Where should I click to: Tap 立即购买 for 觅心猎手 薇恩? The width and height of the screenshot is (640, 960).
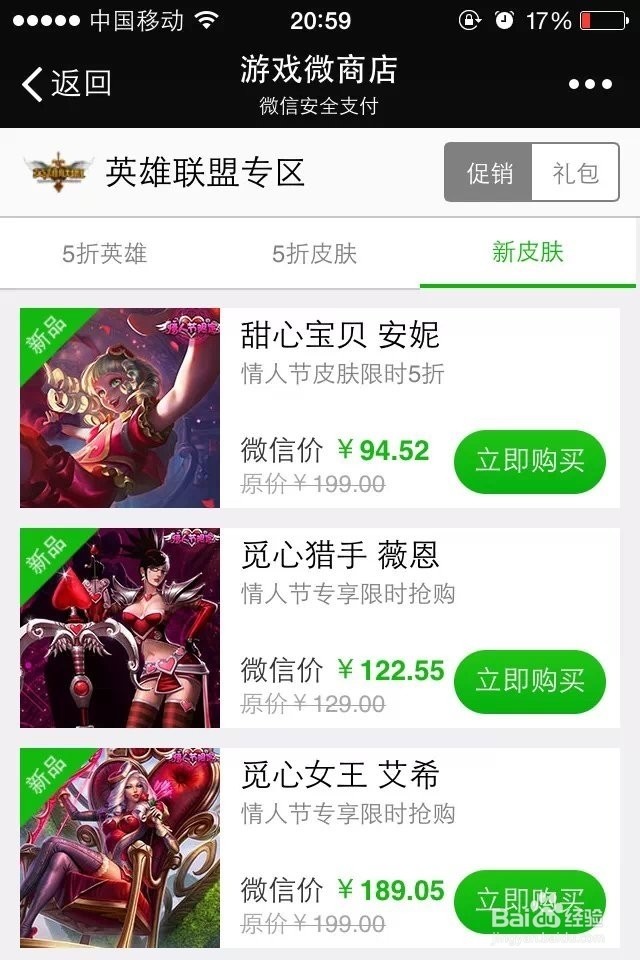[529, 682]
